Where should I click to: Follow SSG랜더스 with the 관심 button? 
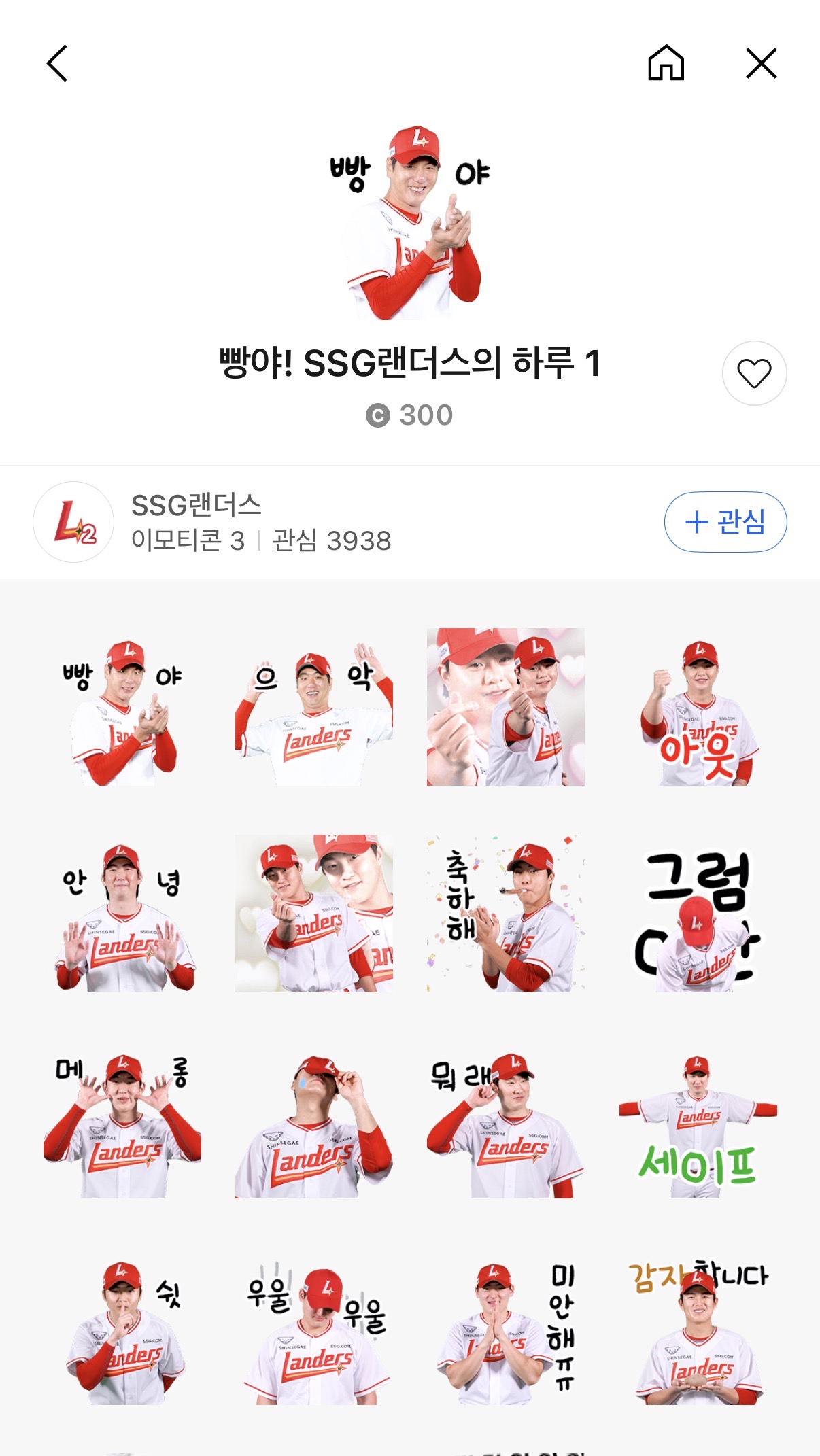[x=725, y=522]
